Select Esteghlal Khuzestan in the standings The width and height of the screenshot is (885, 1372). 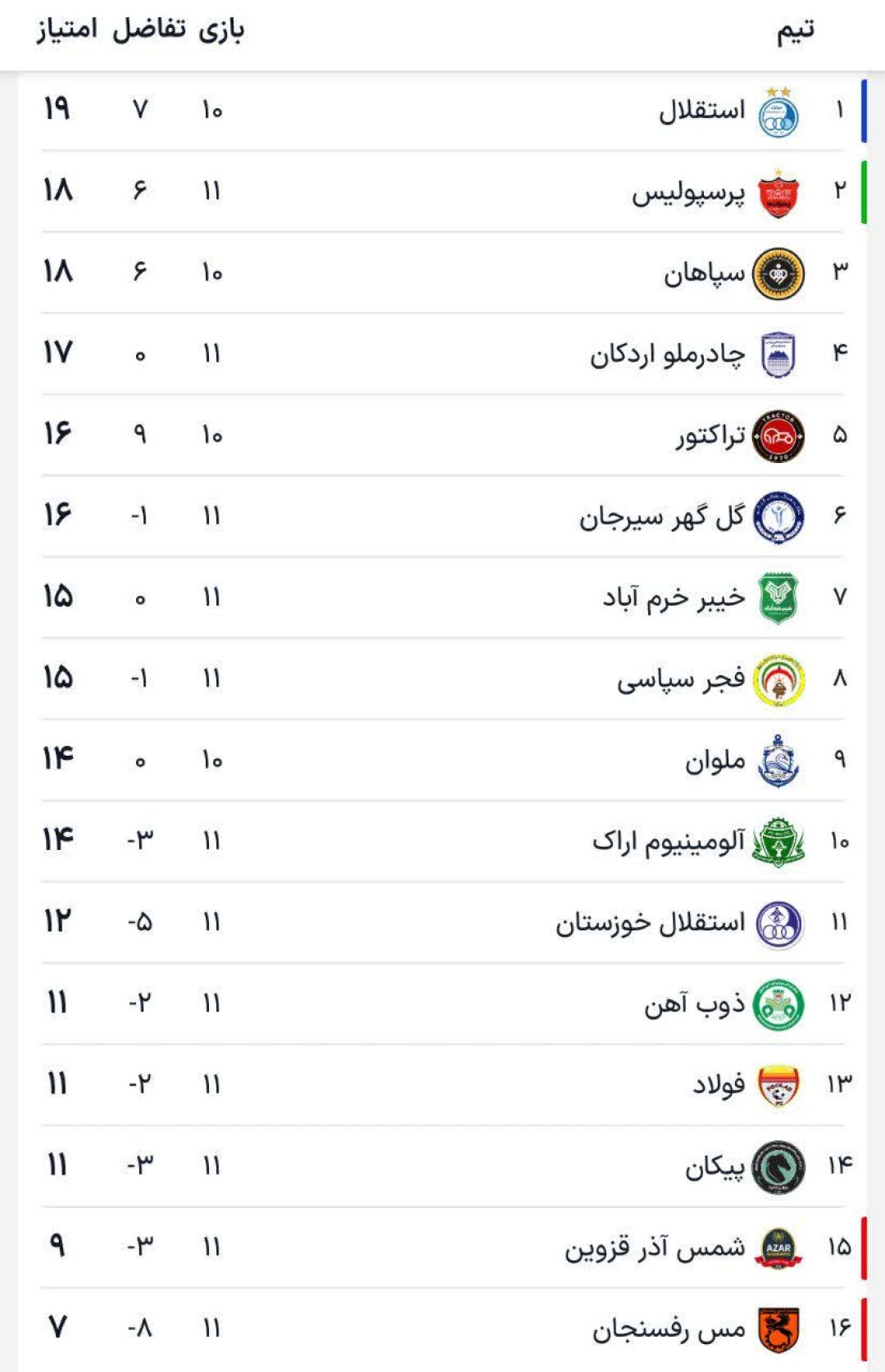[651, 923]
